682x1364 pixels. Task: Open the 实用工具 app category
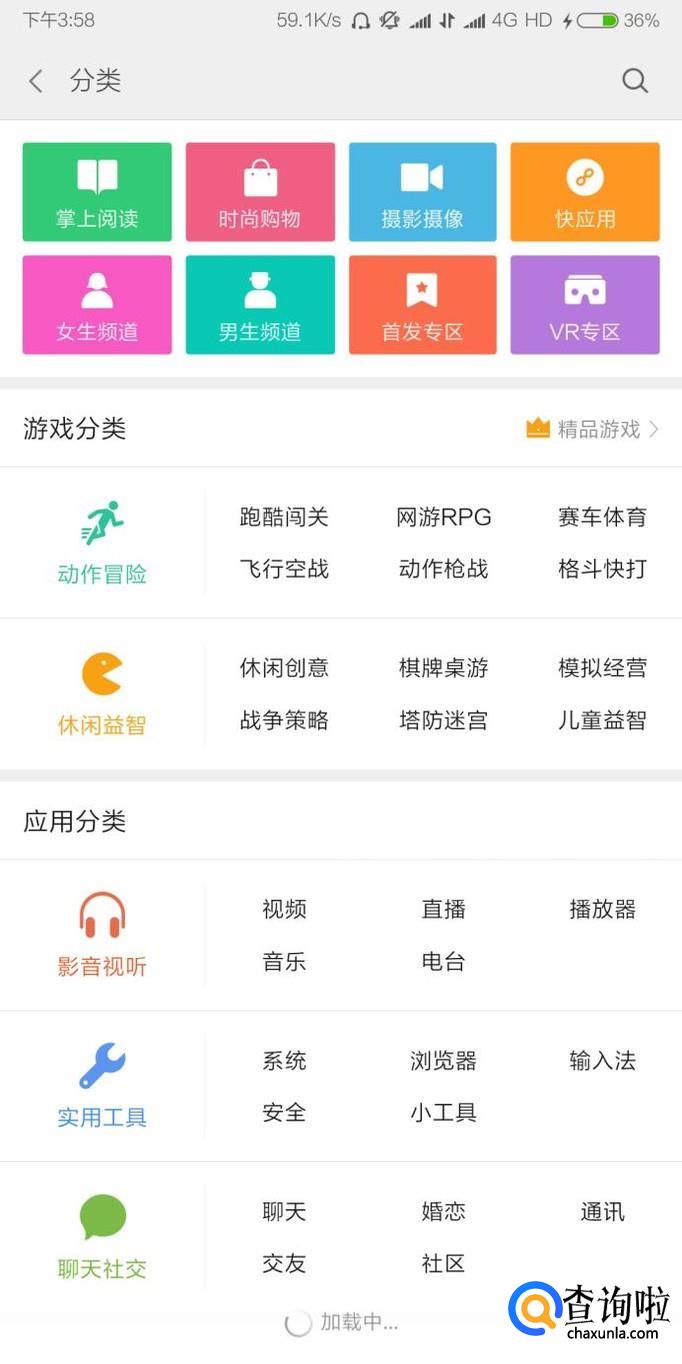(x=102, y=1086)
